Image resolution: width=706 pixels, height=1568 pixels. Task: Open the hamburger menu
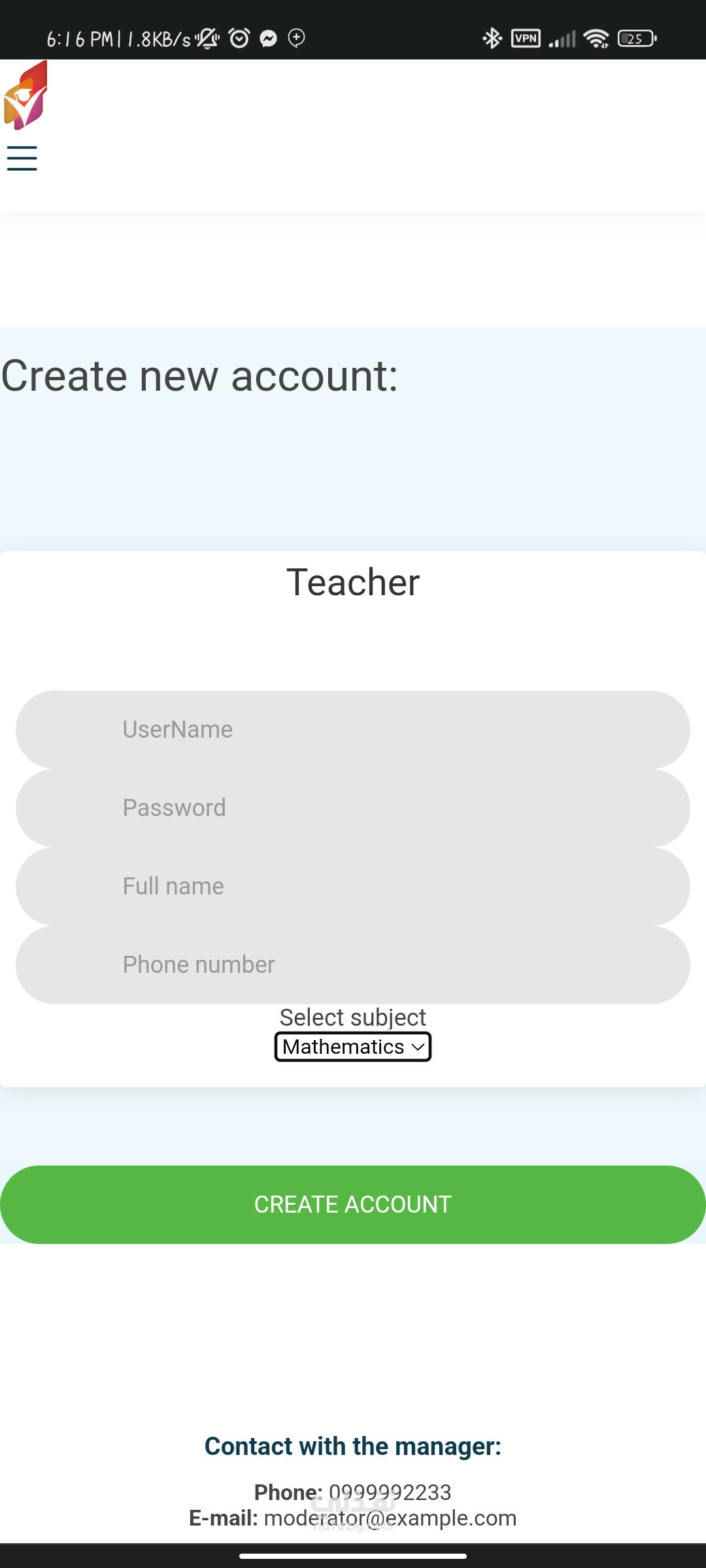[22, 159]
